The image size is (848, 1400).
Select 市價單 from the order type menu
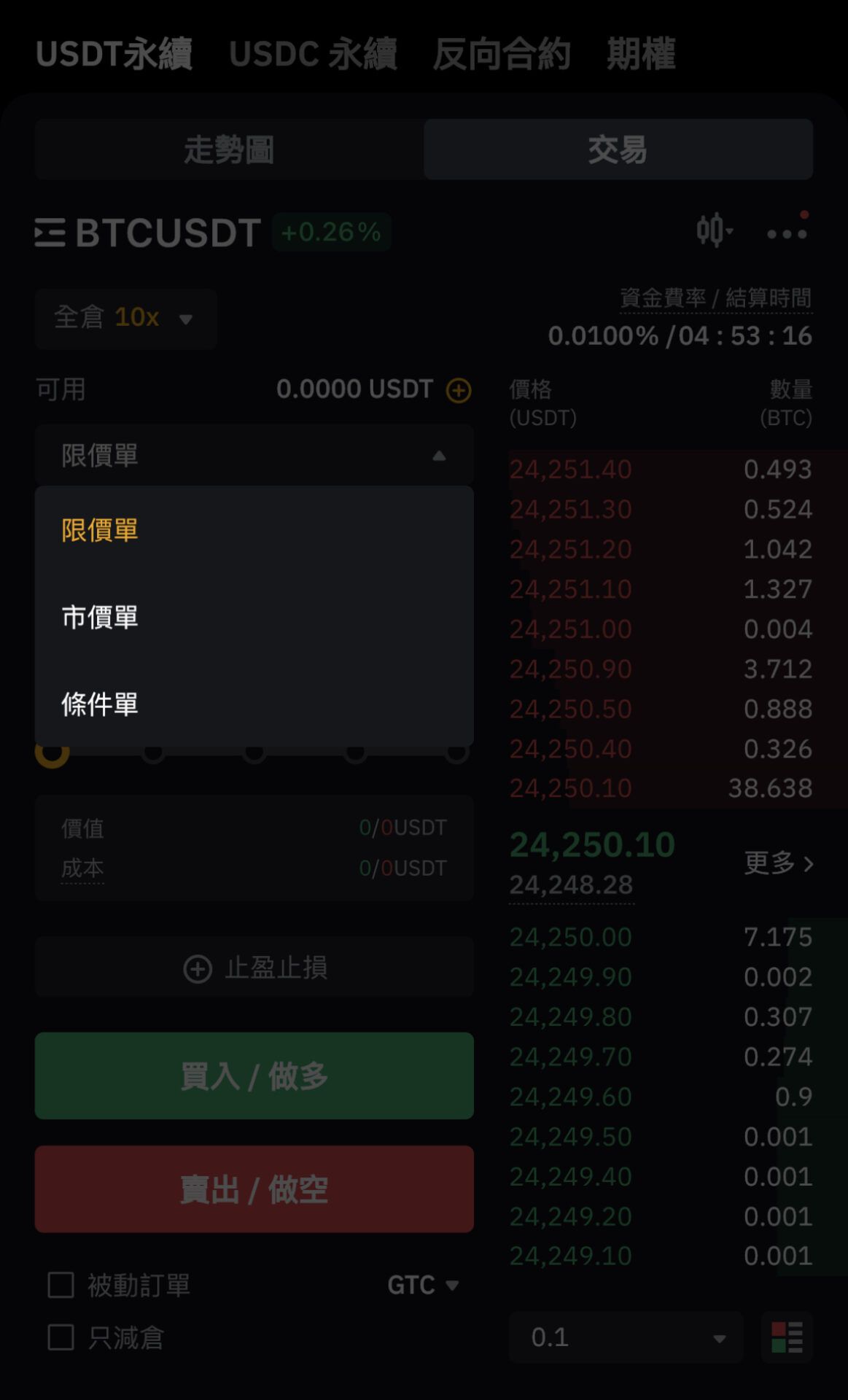pos(99,616)
